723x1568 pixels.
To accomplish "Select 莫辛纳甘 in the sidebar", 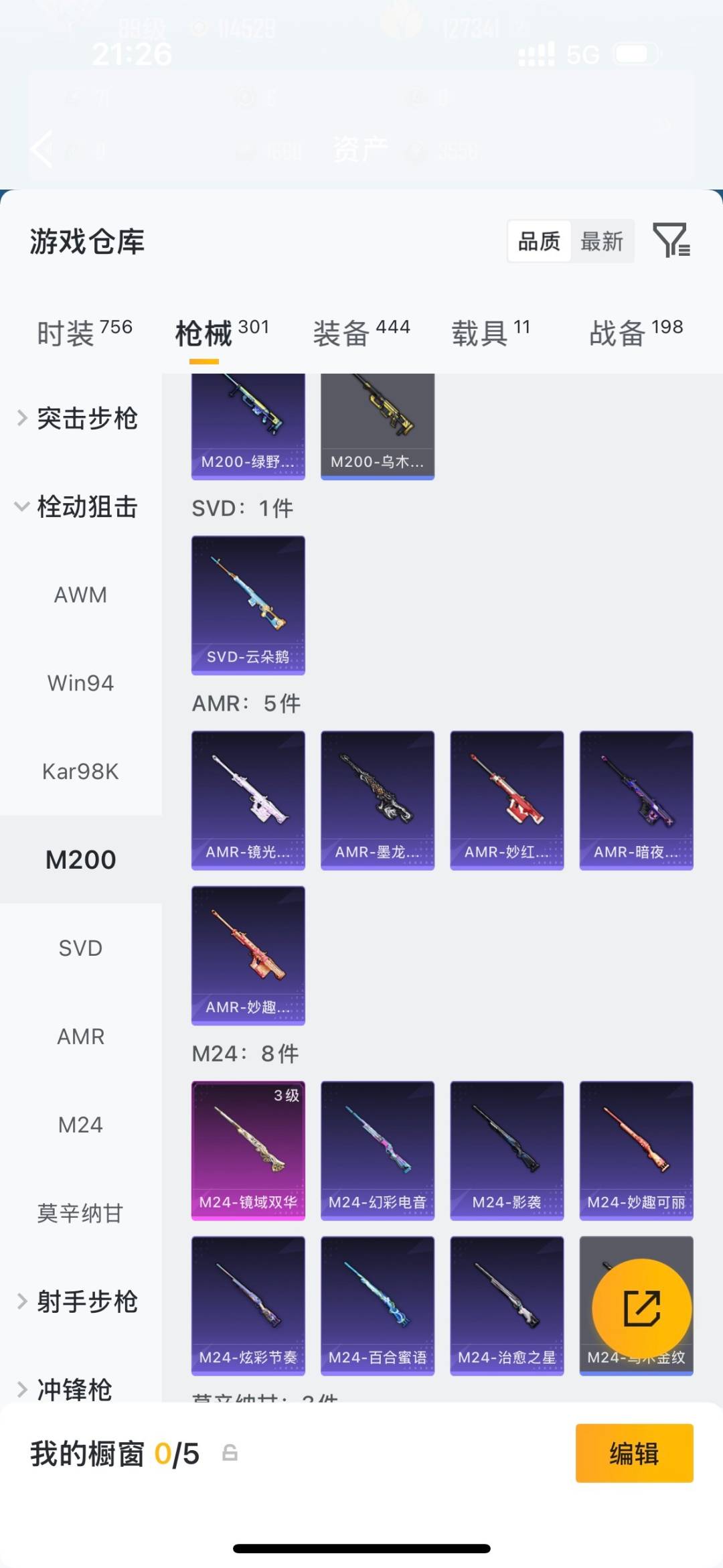I will (80, 1212).
